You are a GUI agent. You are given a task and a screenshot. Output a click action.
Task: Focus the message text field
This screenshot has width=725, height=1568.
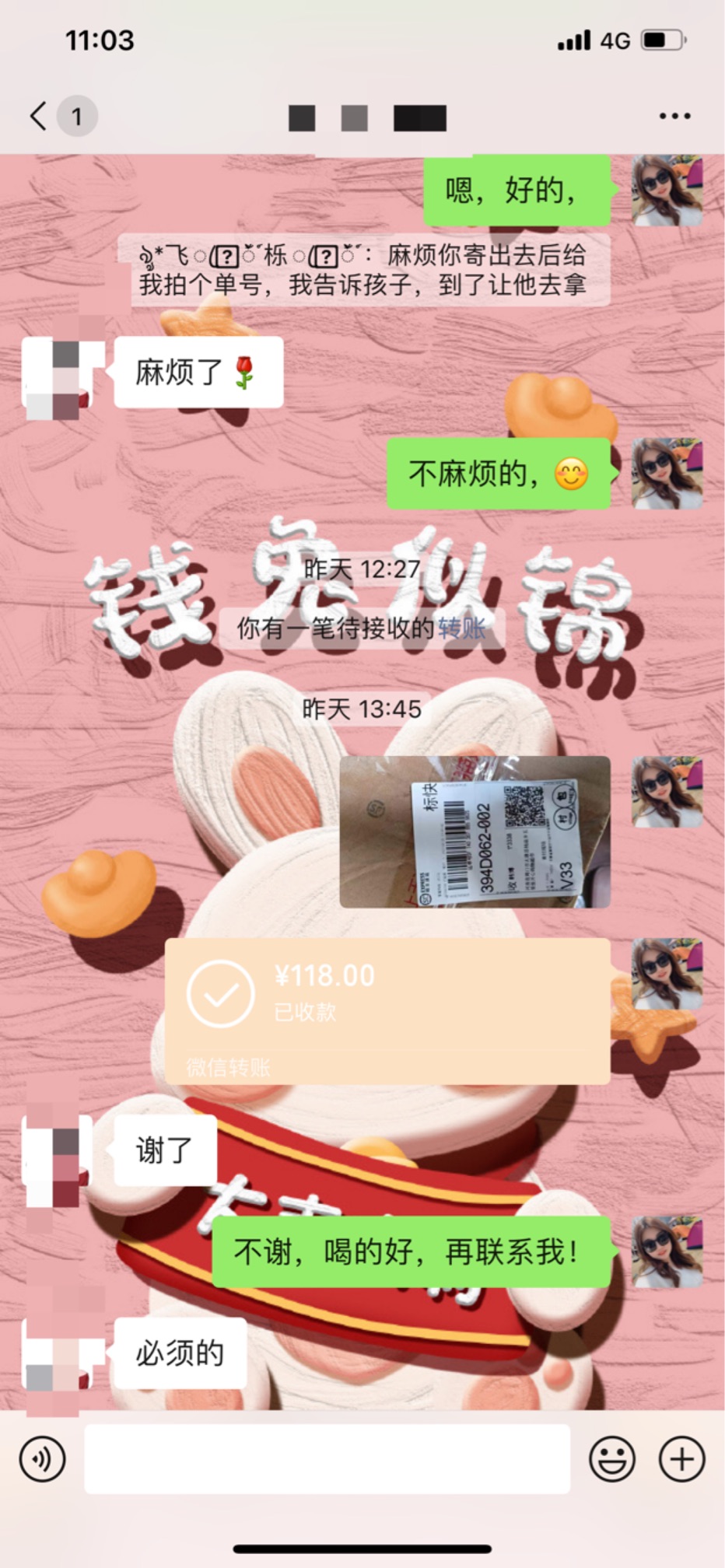pos(327,1459)
